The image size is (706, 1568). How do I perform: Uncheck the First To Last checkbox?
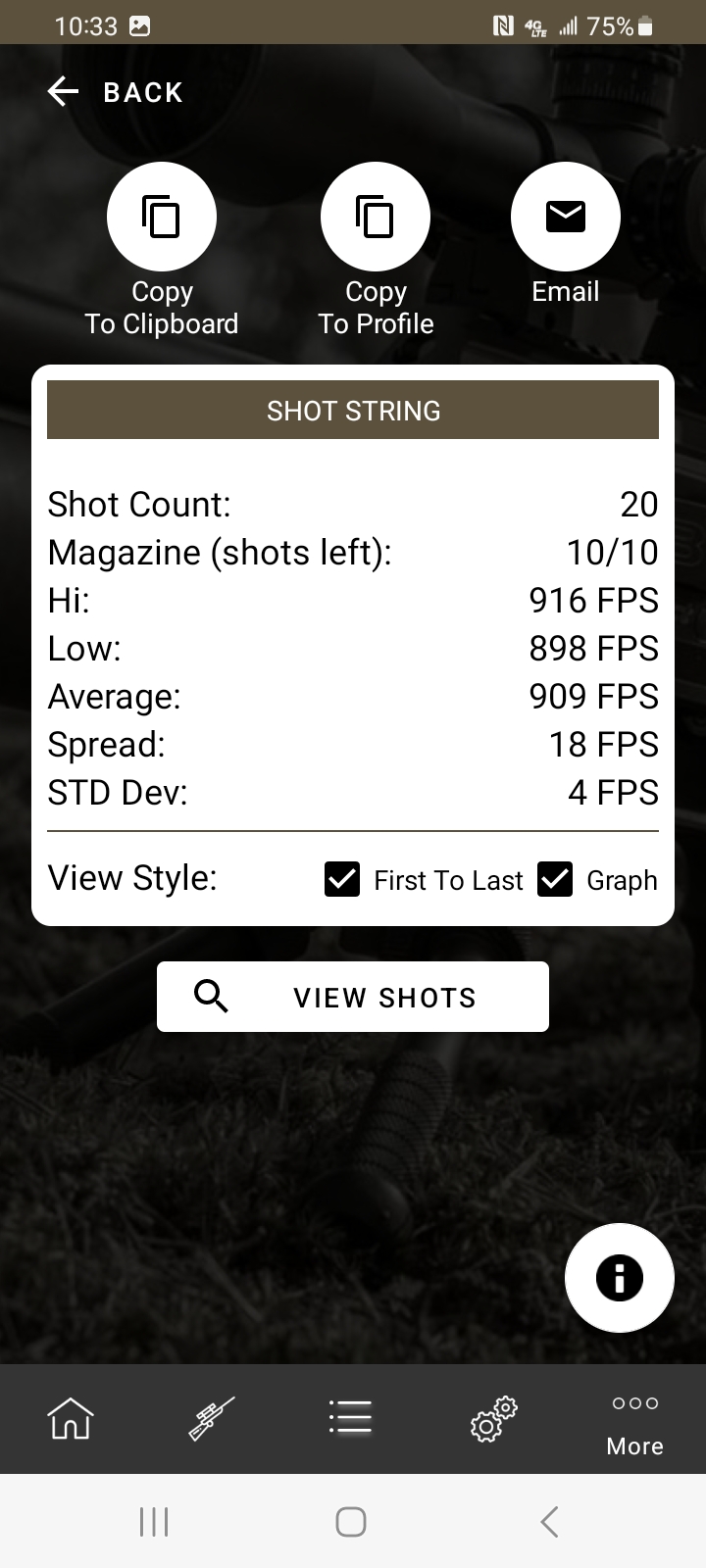click(x=342, y=879)
